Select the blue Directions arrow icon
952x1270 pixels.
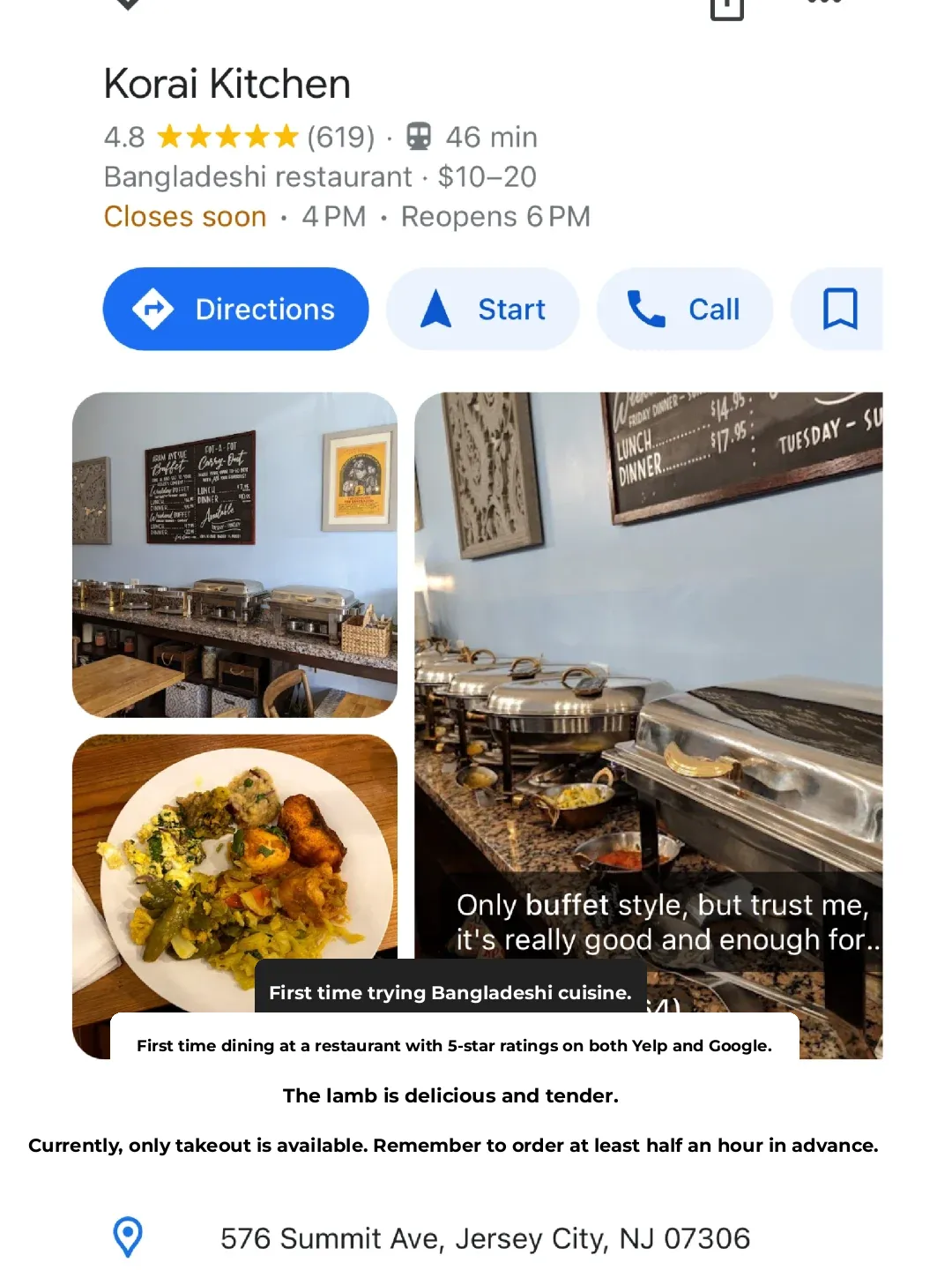(153, 309)
